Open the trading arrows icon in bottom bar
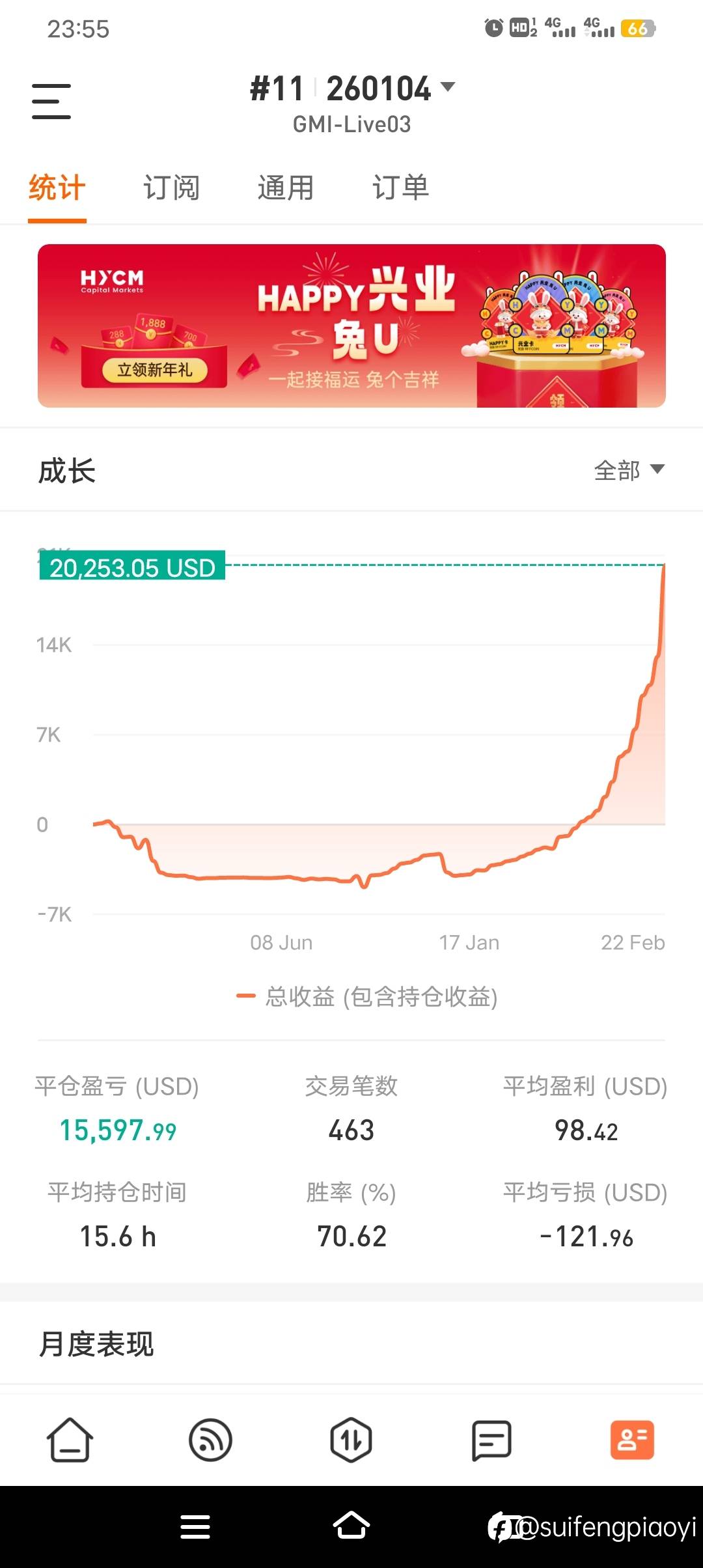703x1568 pixels. [351, 1441]
